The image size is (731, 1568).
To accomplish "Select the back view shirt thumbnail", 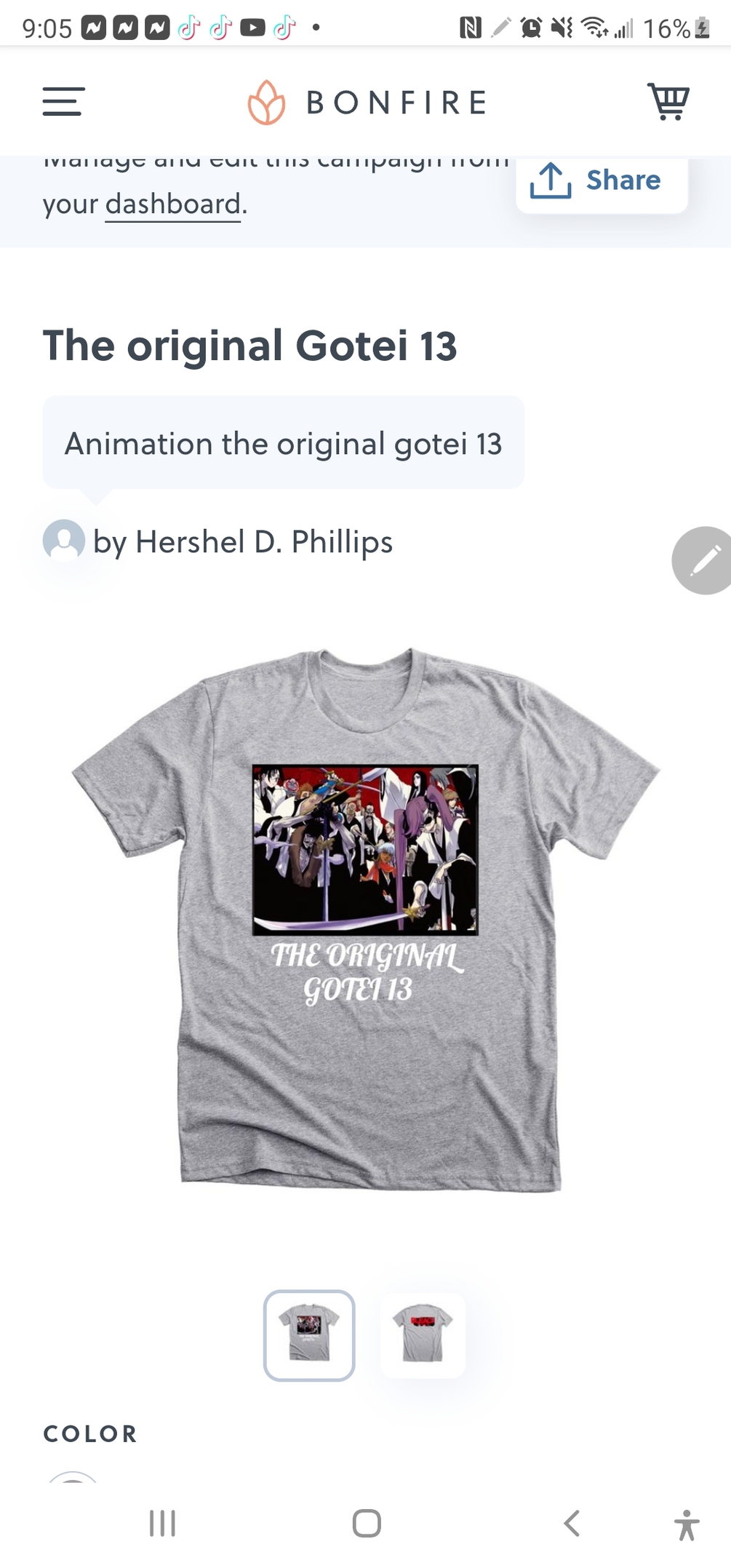I will click(x=423, y=1335).
